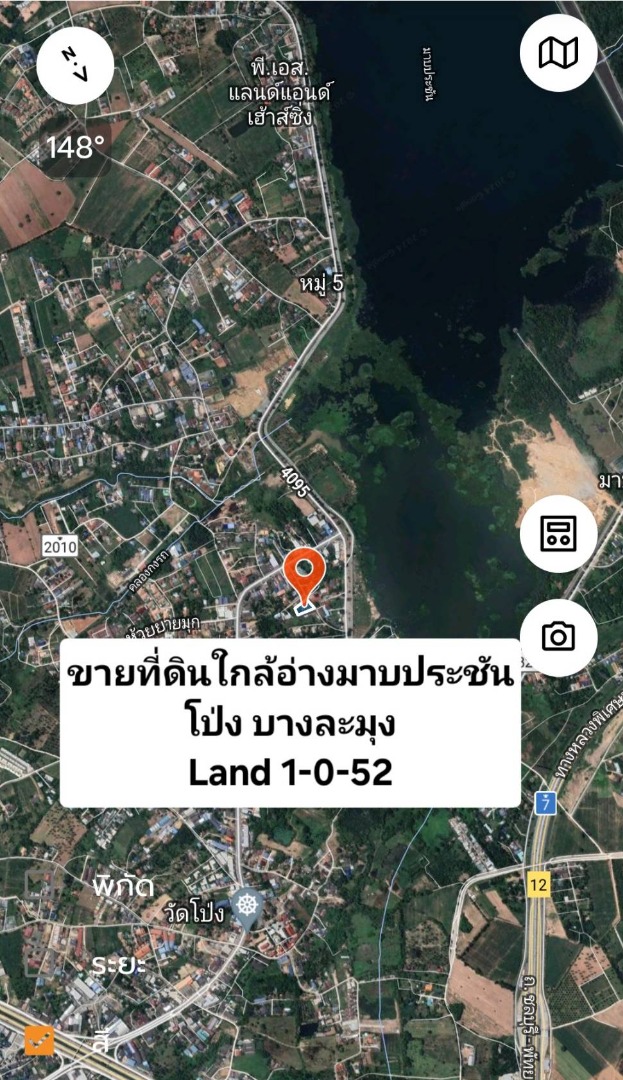
Task: Tap the compass showing 148°
Action: point(75,64)
